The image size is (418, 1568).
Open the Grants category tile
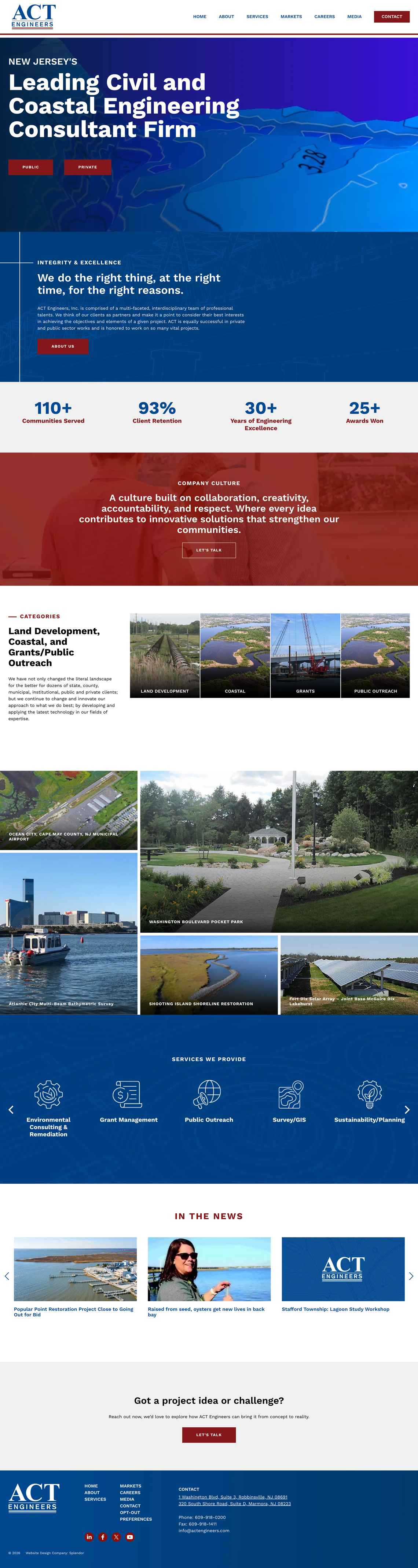pyautogui.click(x=305, y=655)
